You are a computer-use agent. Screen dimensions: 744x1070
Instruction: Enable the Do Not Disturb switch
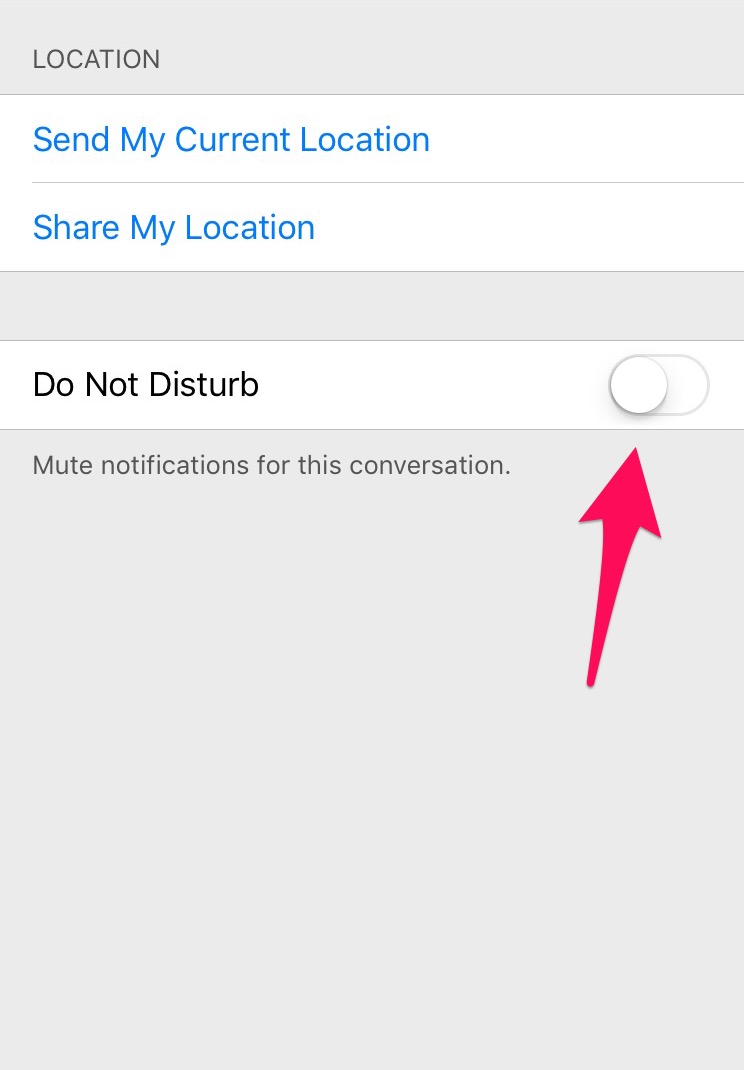tap(659, 385)
